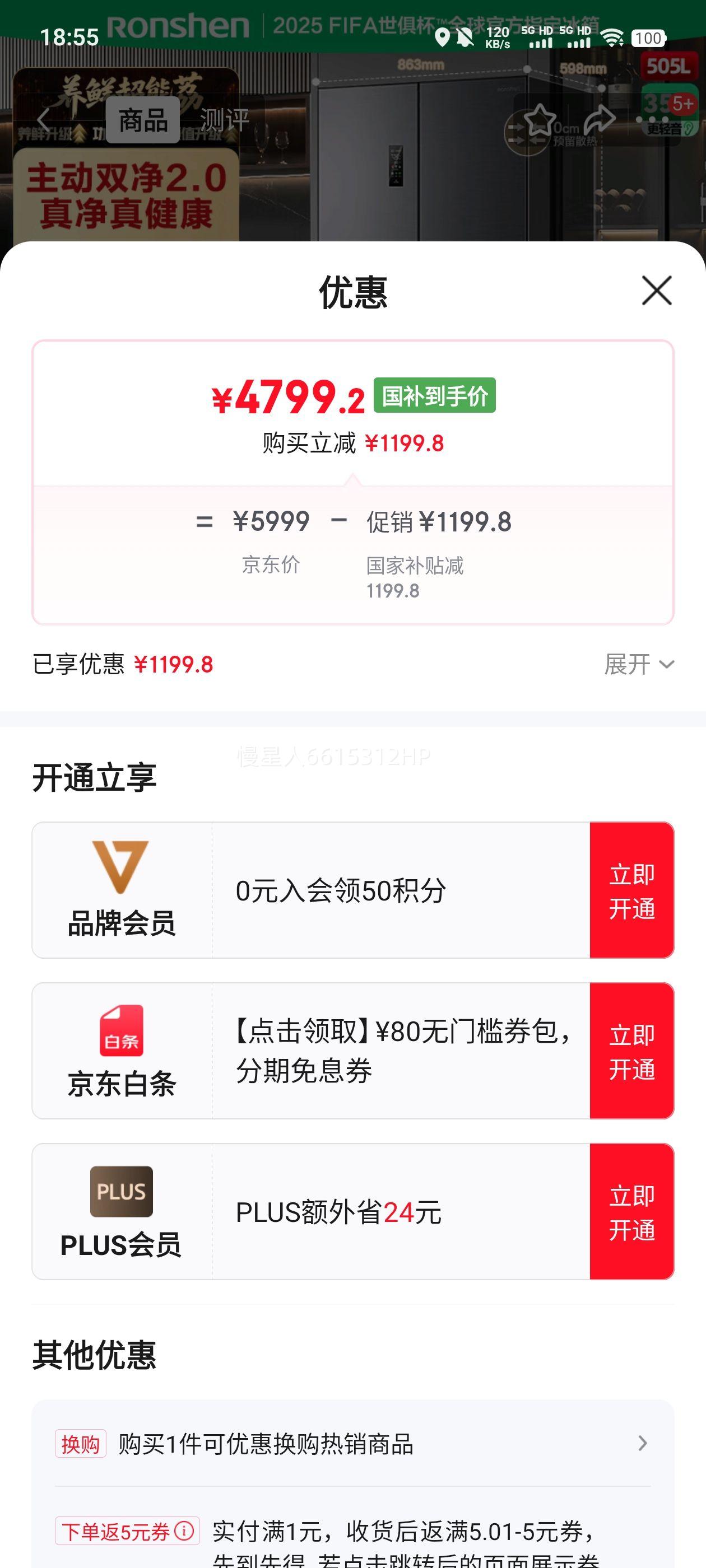706x1568 pixels.
Task: Activate 品牌会员 with 立即开通
Action: (x=631, y=890)
